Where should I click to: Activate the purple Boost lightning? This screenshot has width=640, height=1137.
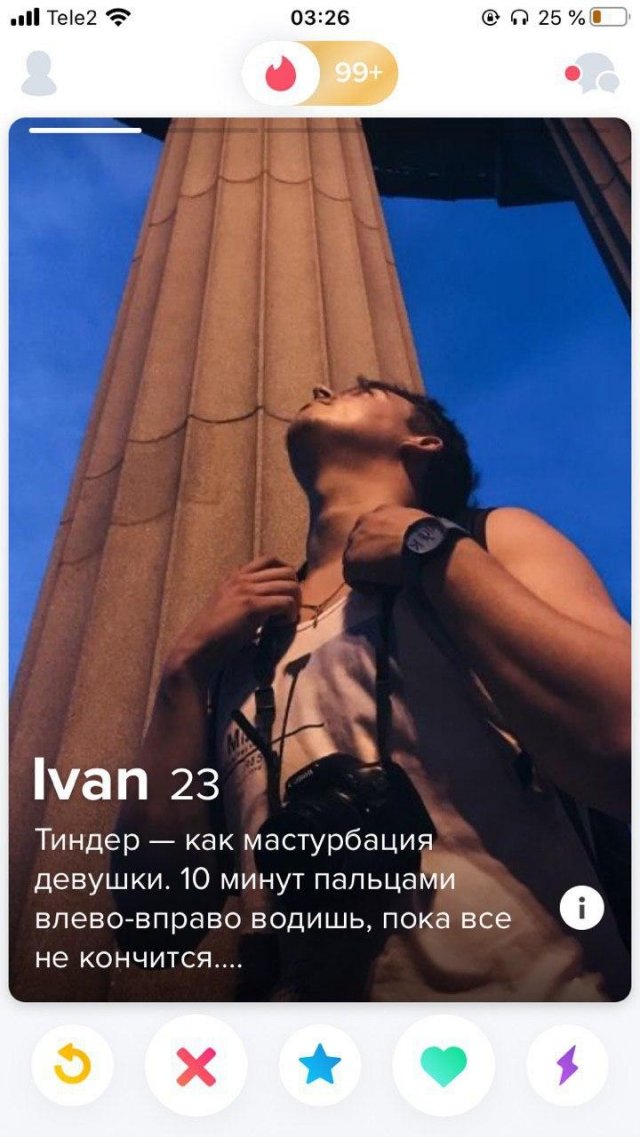pos(567,1066)
